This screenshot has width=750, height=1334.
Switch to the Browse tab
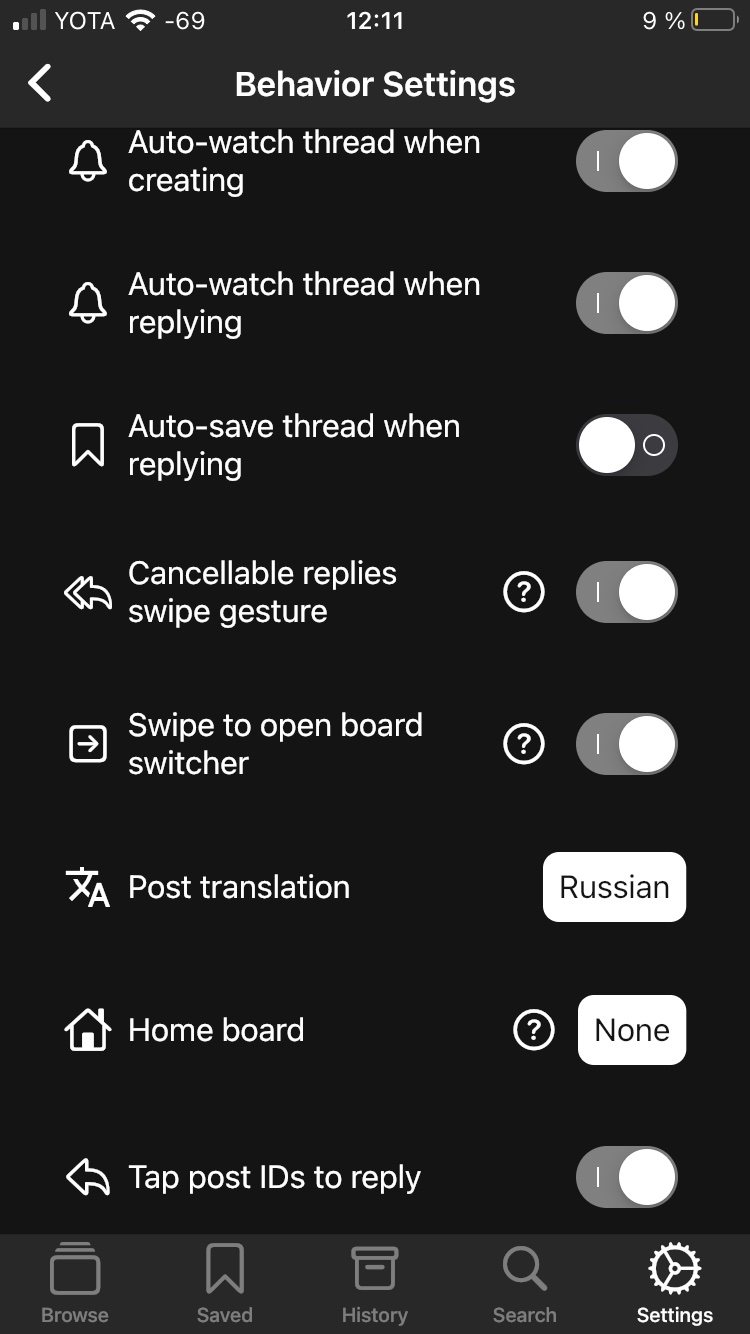pos(75,1284)
